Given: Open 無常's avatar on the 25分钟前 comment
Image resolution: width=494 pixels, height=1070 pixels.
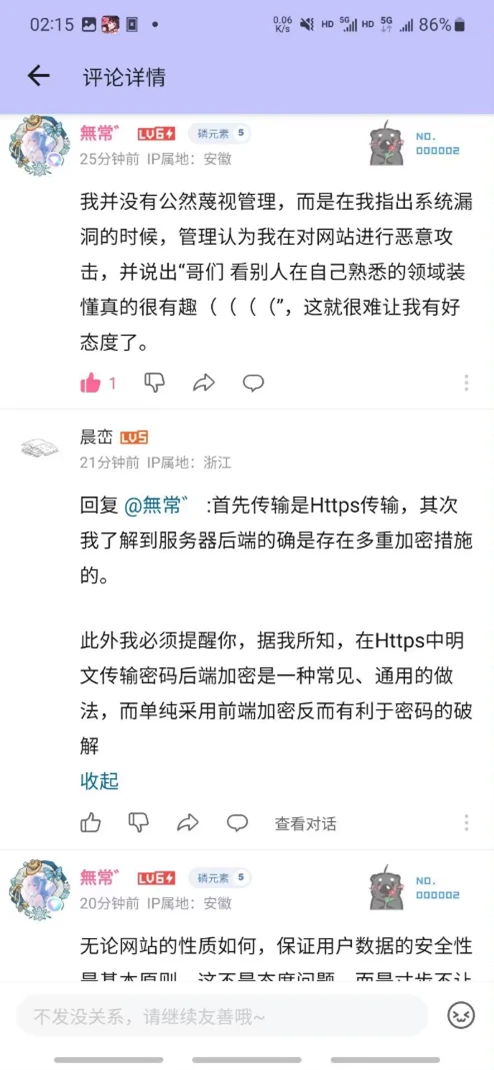Looking at the screenshot, I should tap(40, 145).
